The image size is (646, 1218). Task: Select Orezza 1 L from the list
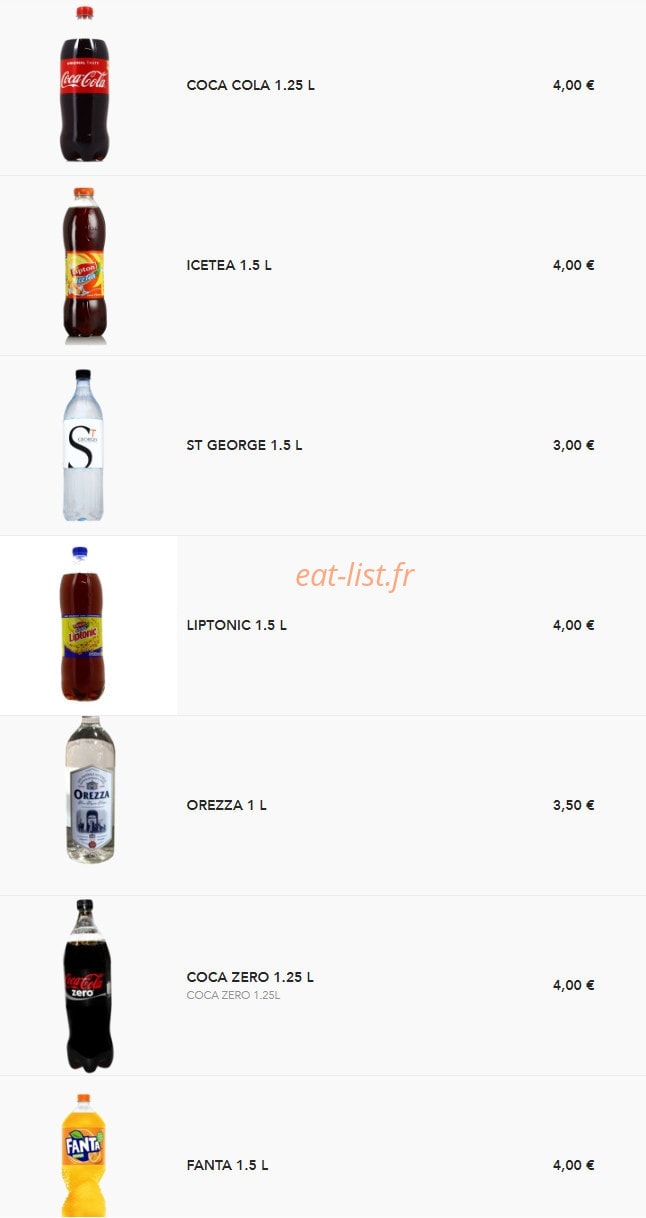pos(323,806)
